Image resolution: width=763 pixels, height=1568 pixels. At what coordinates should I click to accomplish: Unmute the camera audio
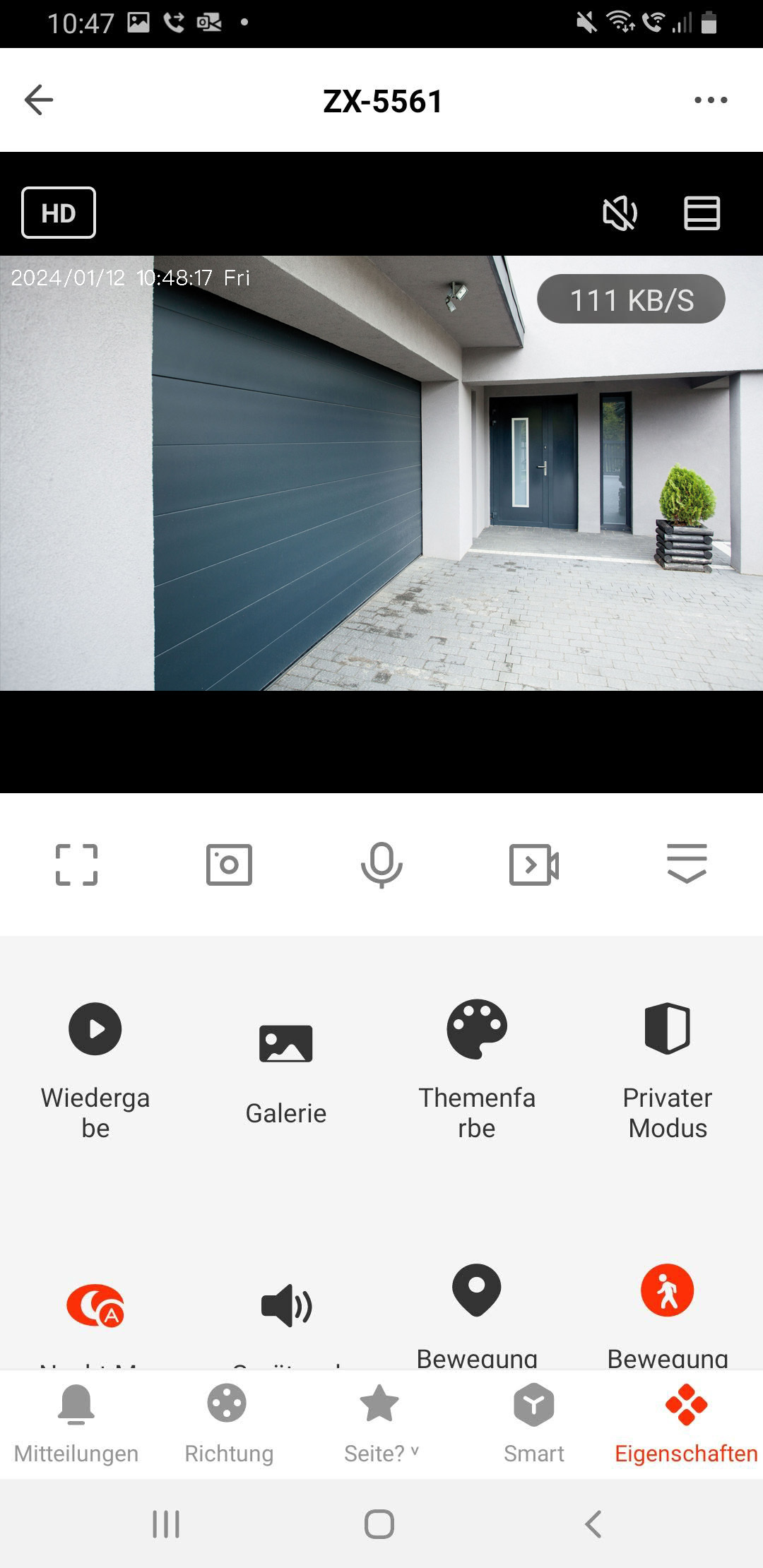[620, 213]
